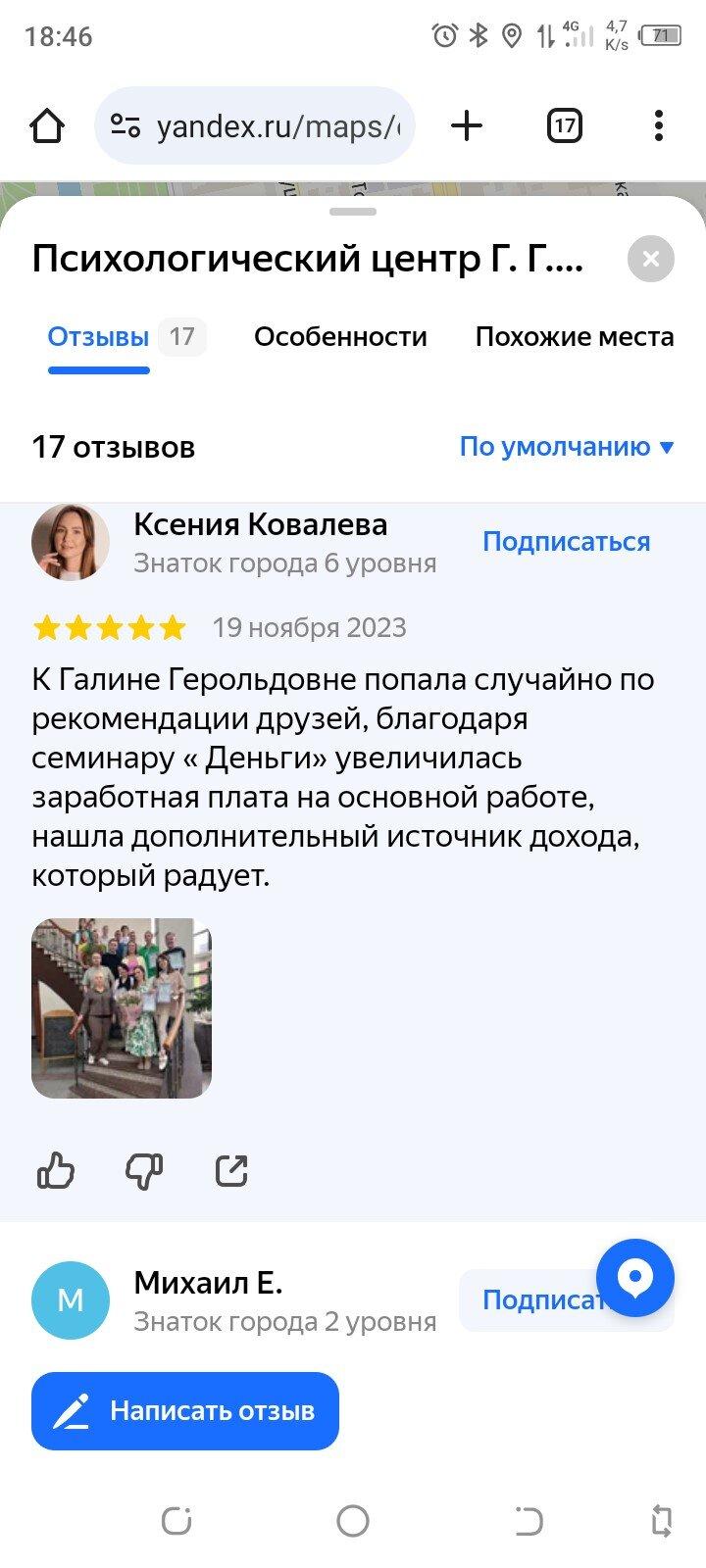Open the browser overflow menu

point(658,125)
